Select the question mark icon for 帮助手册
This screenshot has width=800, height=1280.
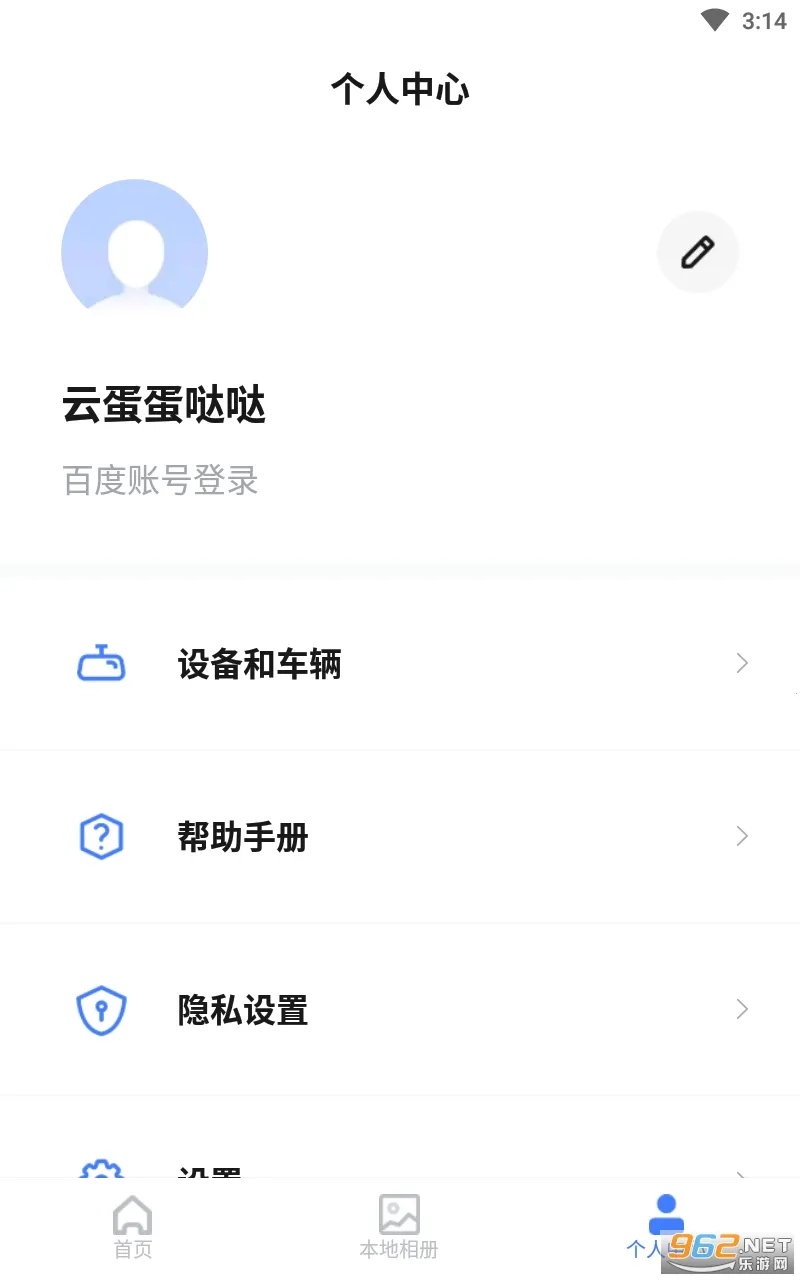click(x=100, y=835)
